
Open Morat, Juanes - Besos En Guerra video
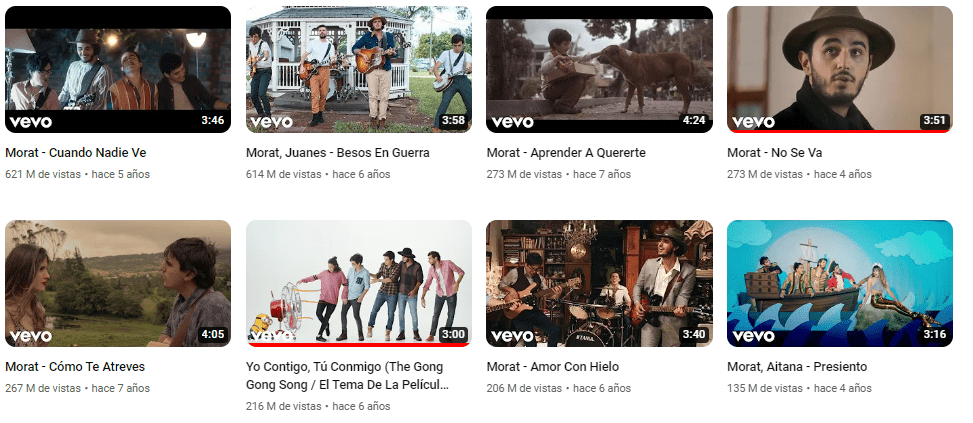click(358, 70)
